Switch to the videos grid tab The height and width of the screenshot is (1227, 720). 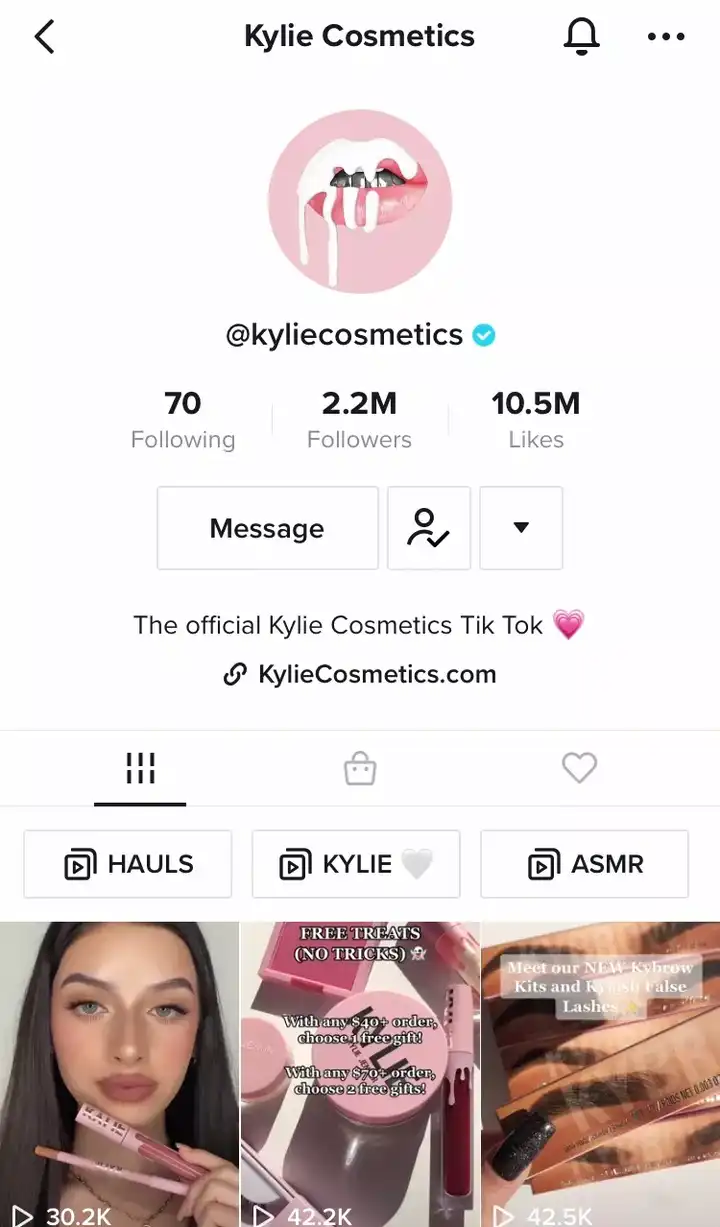[140, 769]
